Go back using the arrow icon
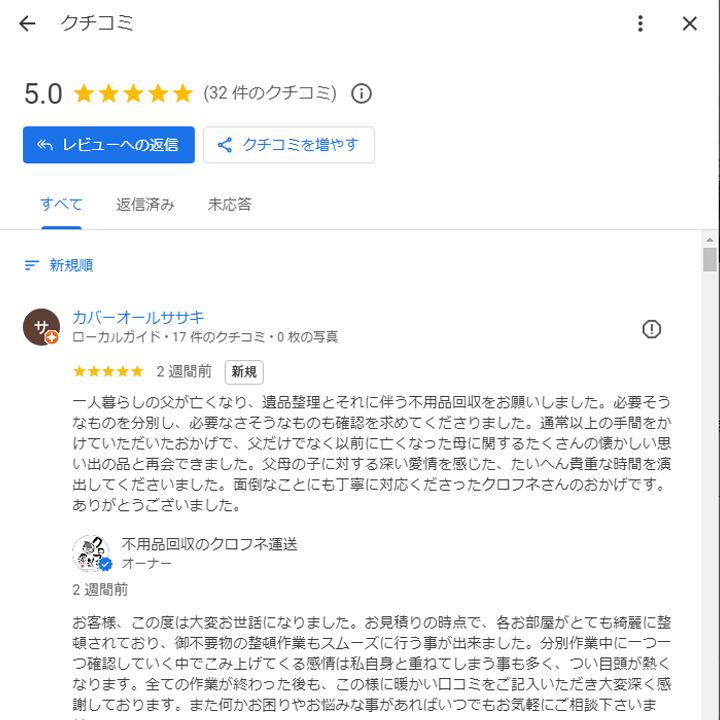The image size is (720, 720). point(27,24)
